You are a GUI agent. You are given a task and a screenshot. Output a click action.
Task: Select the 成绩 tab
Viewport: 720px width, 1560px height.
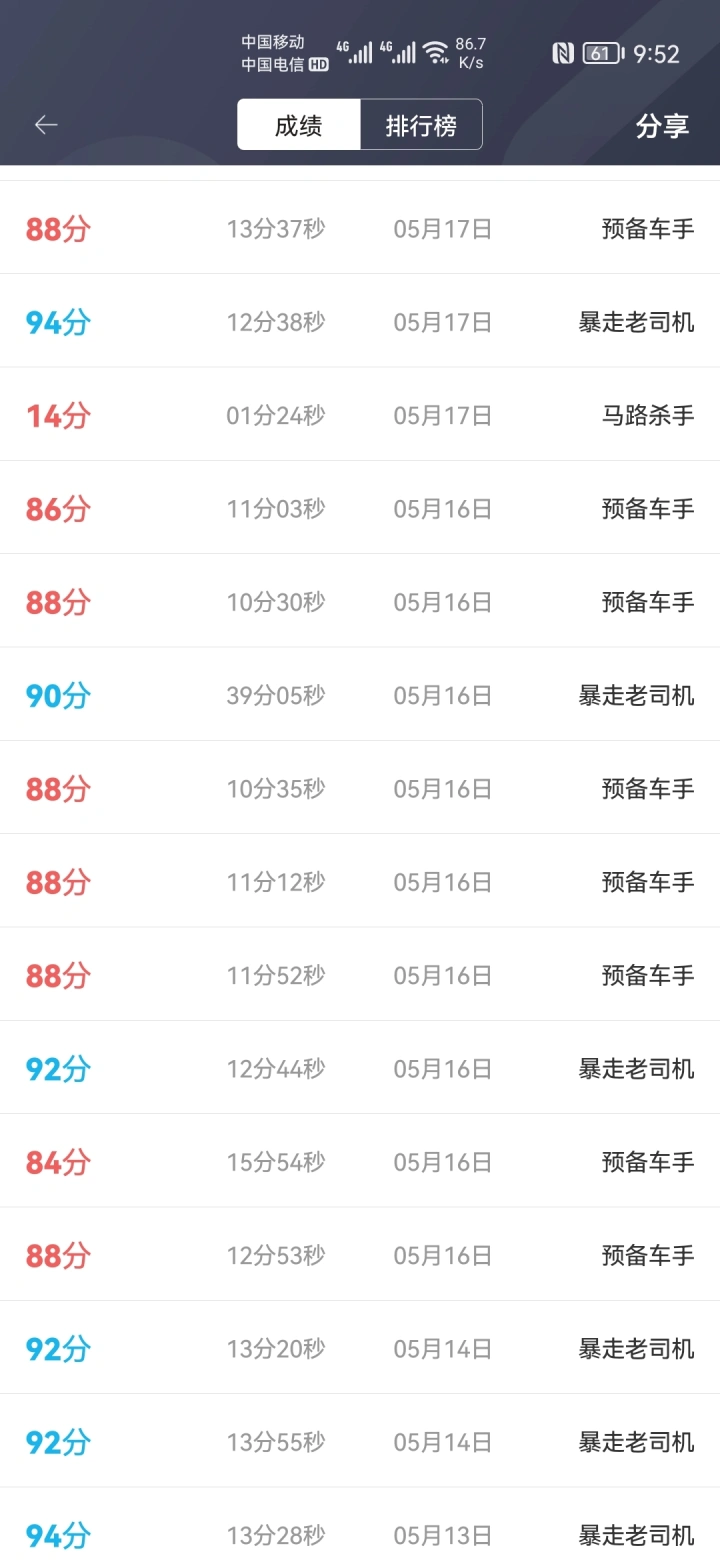[x=298, y=125]
